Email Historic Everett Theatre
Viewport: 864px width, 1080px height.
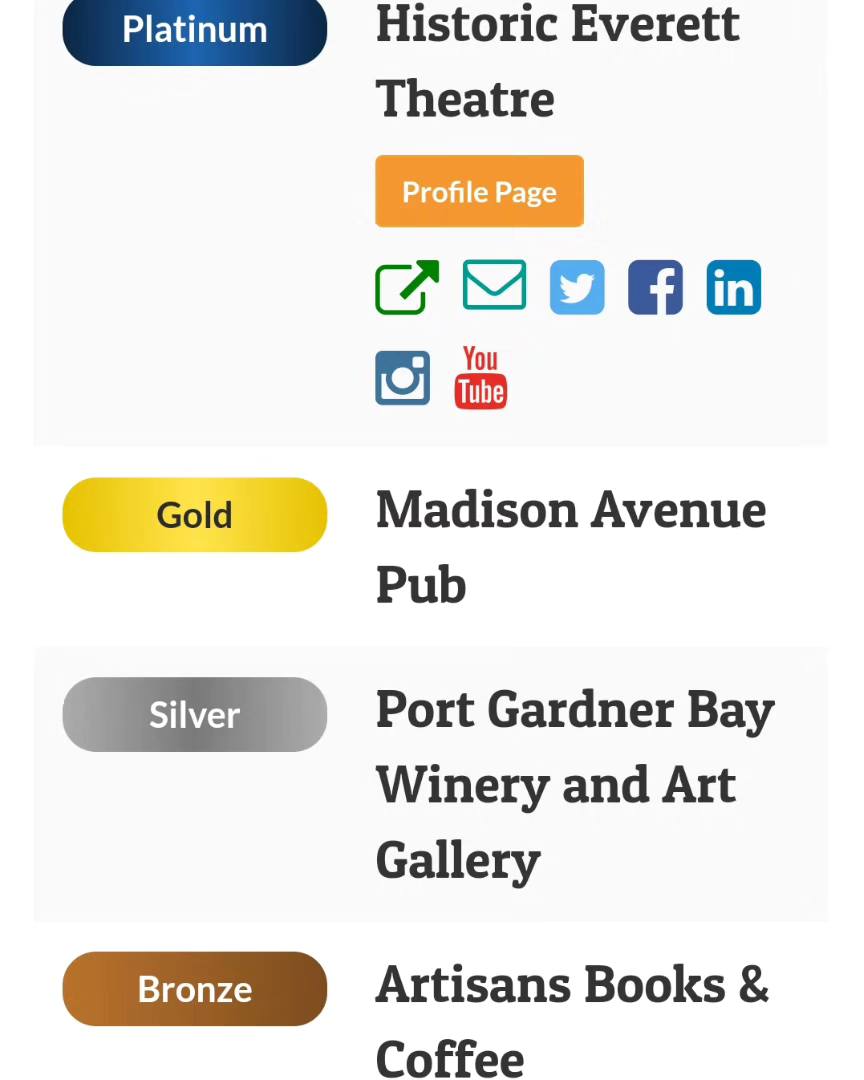click(494, 286)
